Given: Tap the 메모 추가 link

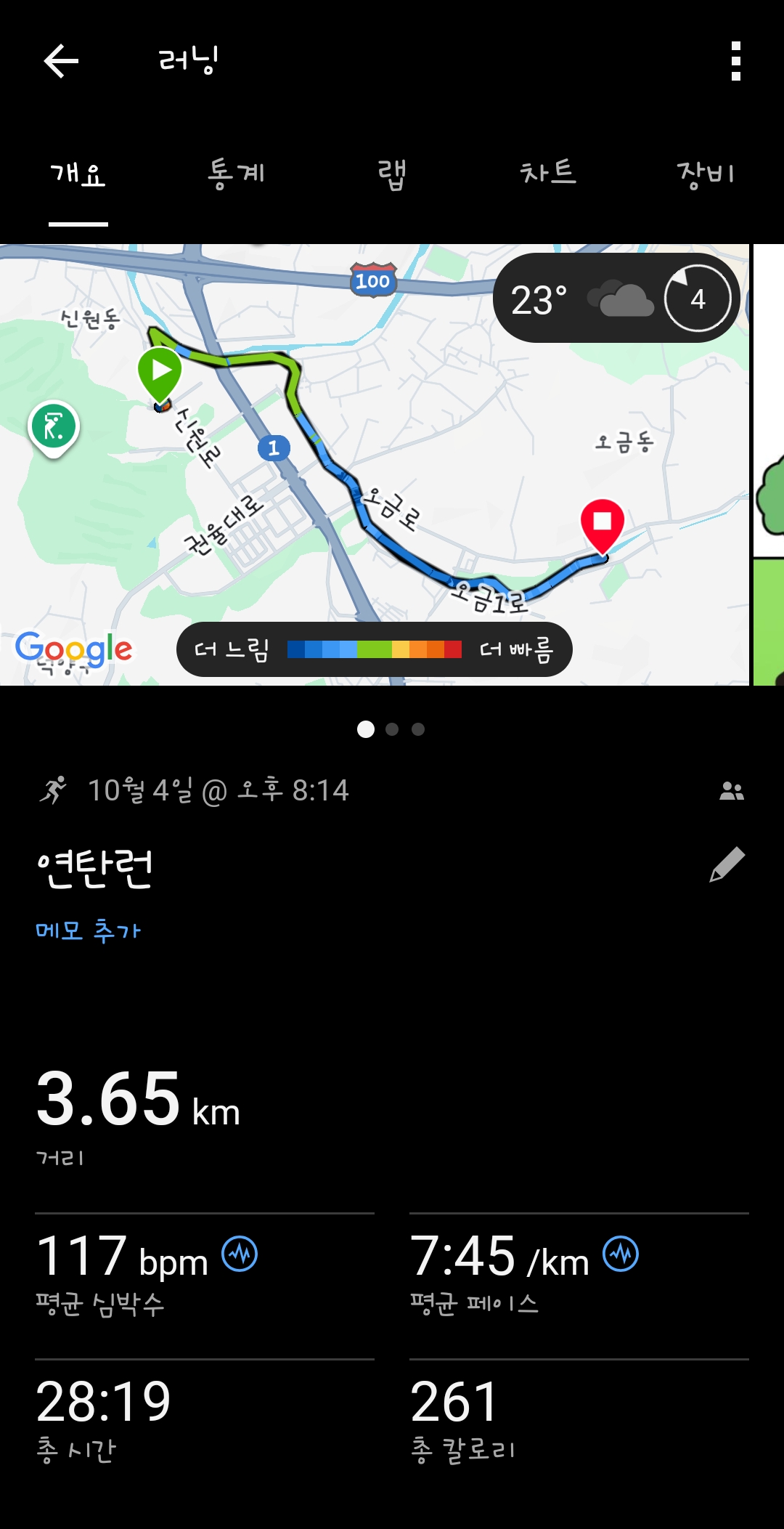Looking at the screenshot, I should point(88,930).
